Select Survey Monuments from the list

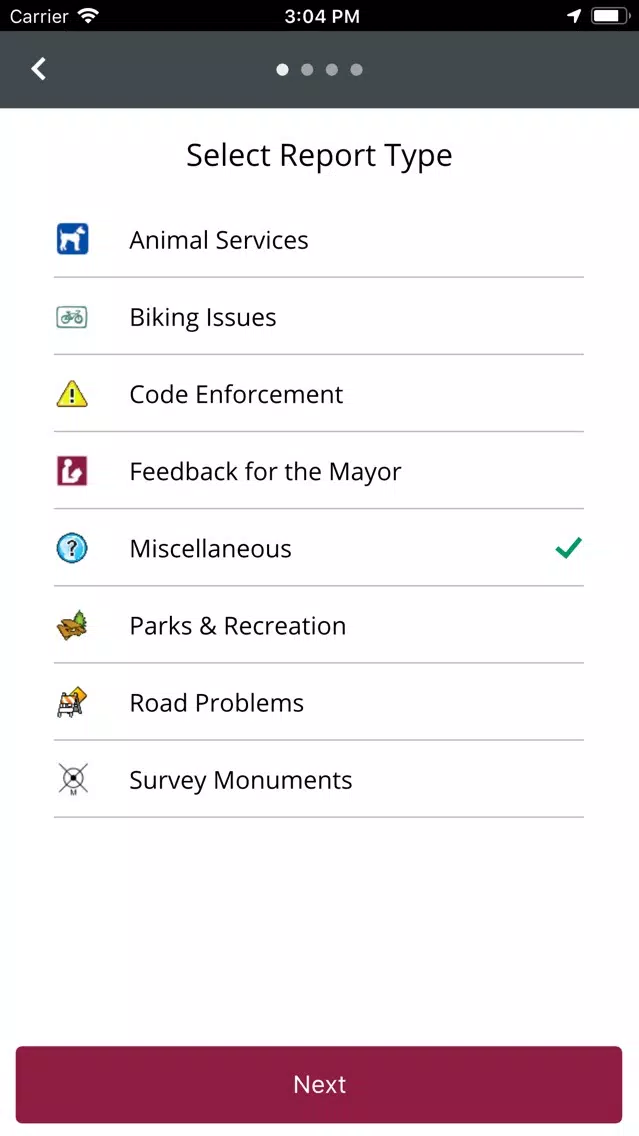pos(319,779)
